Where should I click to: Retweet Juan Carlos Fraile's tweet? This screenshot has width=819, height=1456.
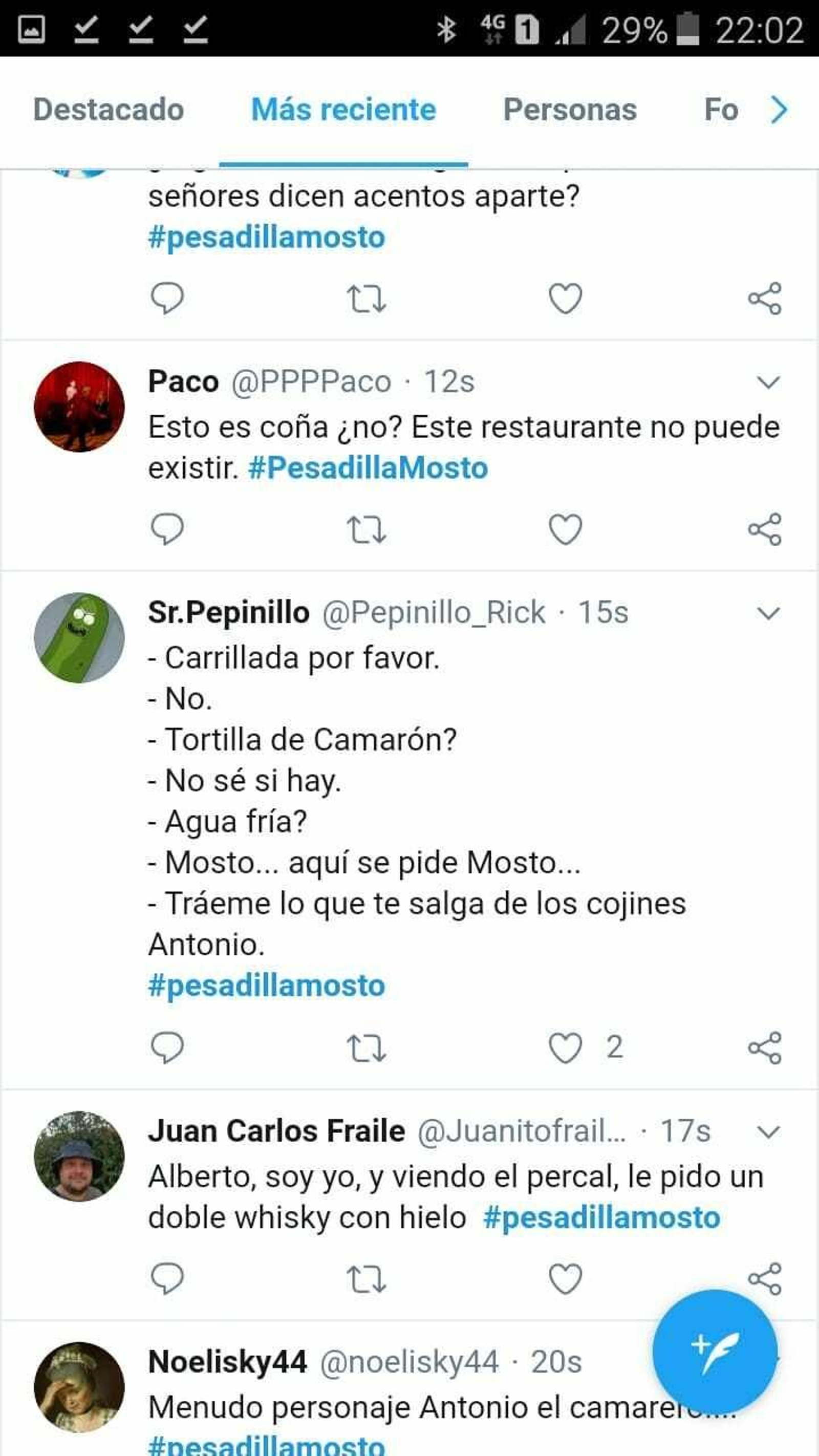(x=368, y=1277)
